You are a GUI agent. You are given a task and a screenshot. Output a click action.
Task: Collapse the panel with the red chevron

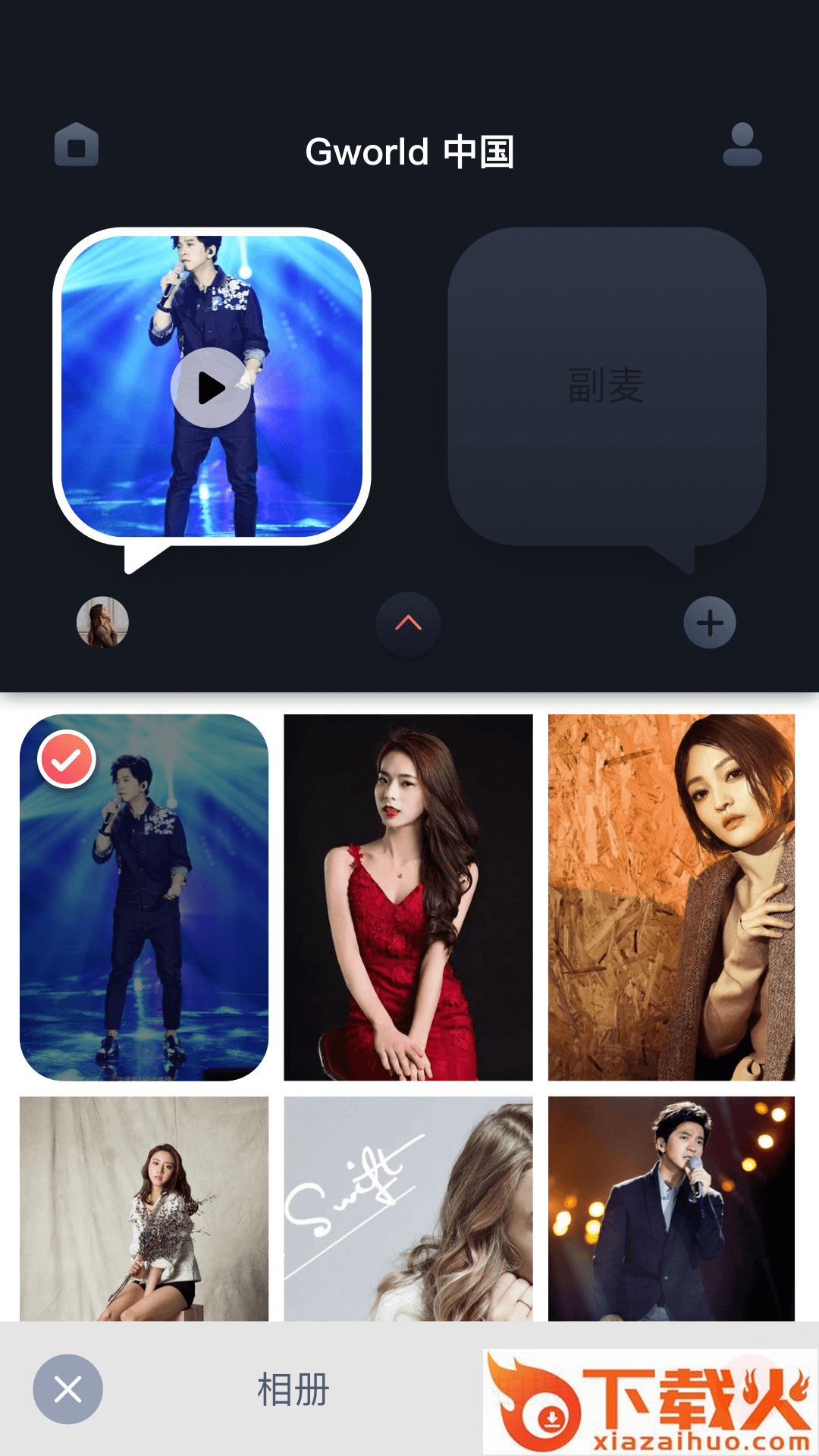(x=408, y=623)
